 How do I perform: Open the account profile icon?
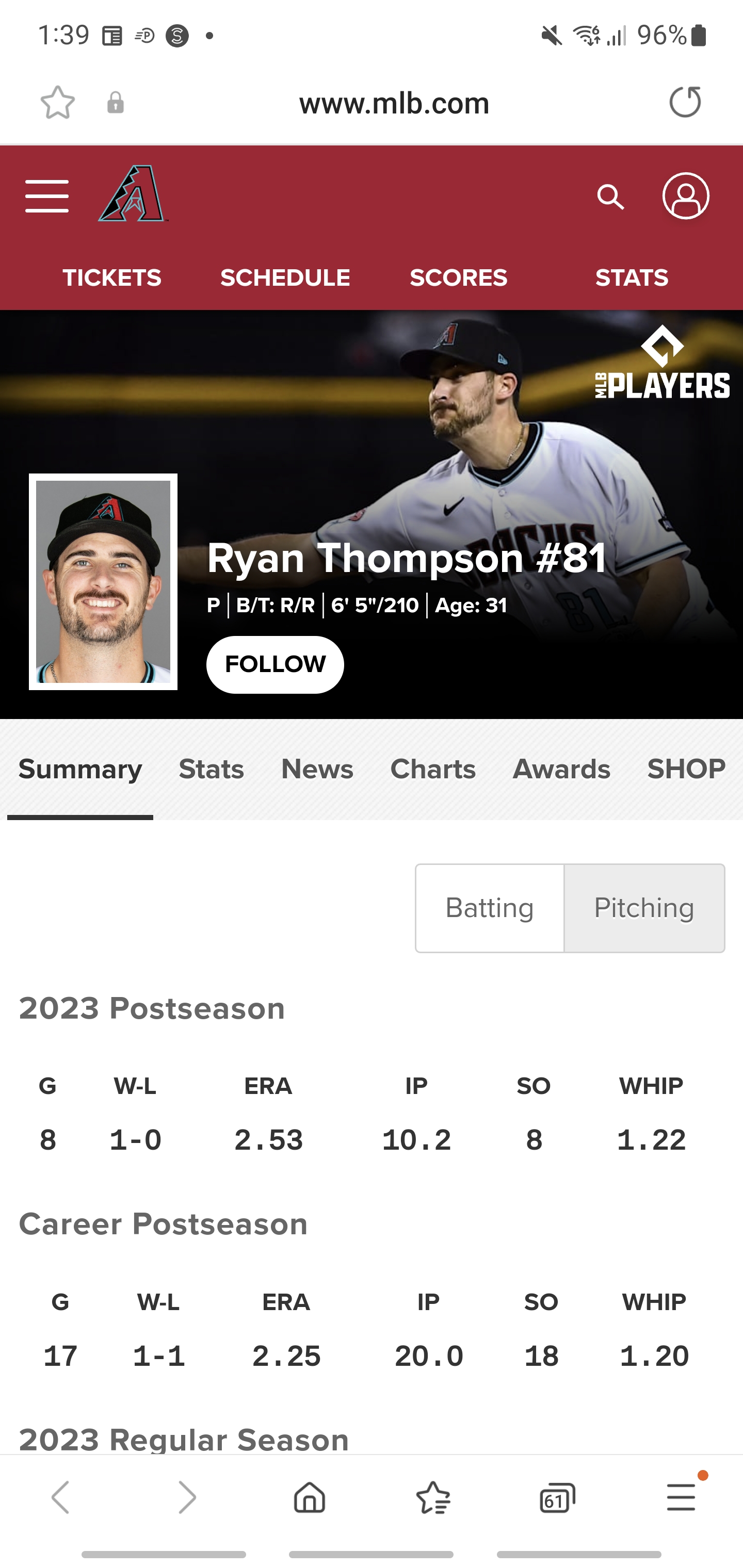[x=686, y=196]
